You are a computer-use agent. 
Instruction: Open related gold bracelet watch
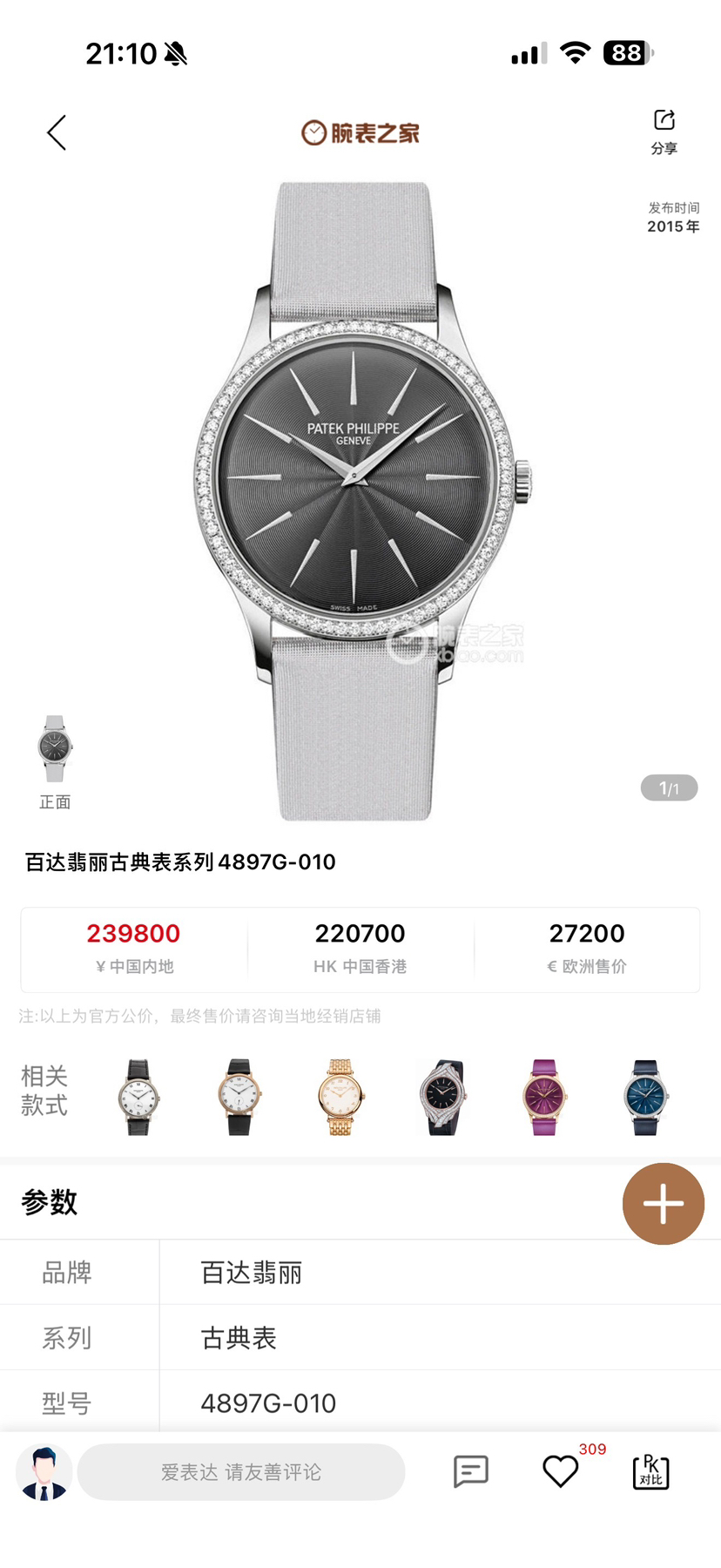click(340, 1097)
